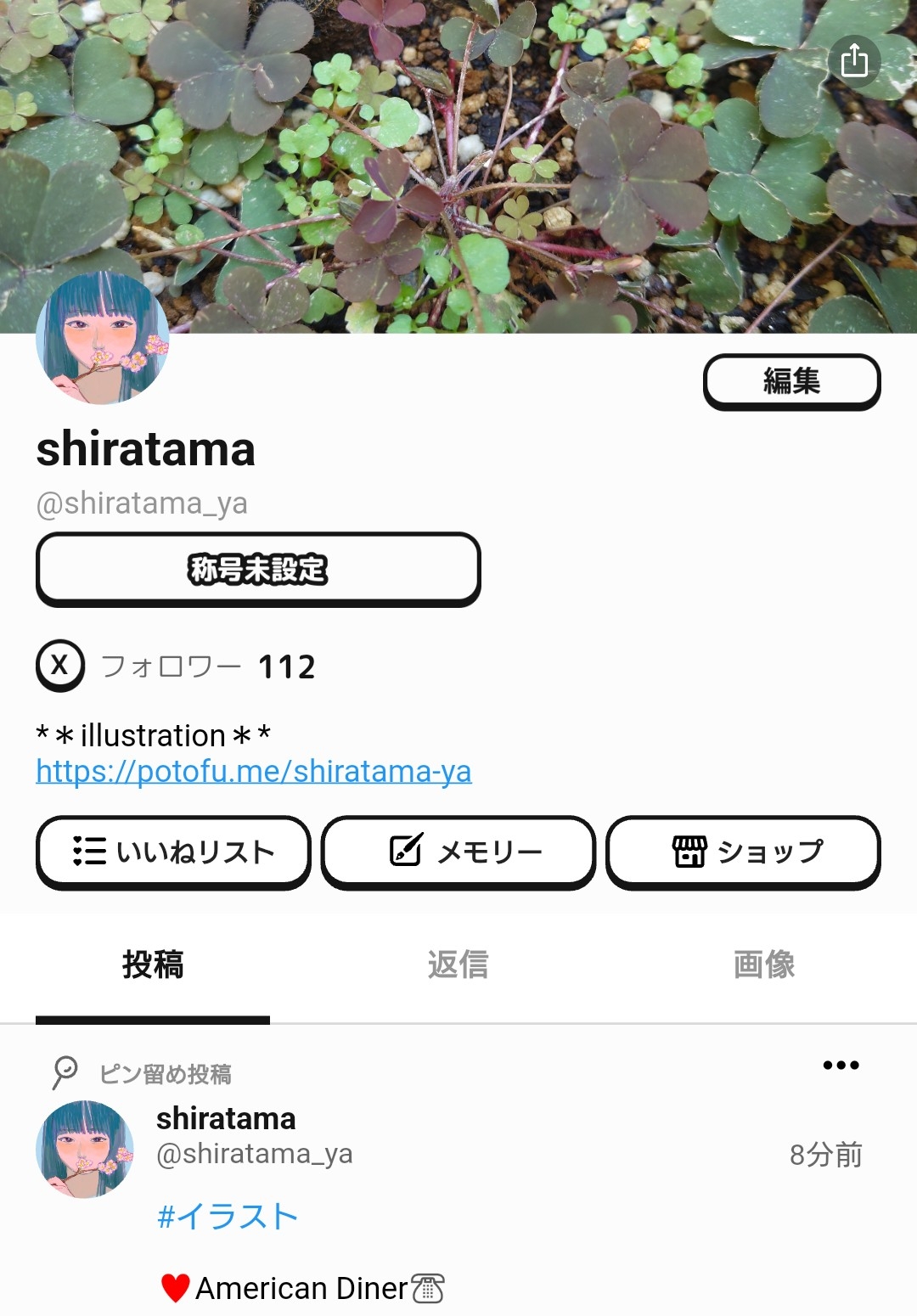Switch to the 投稿 posts tab
Image resolution: width=917 pixels, height=1316 pixels.
pyautogui.click(x=153, y=965)
